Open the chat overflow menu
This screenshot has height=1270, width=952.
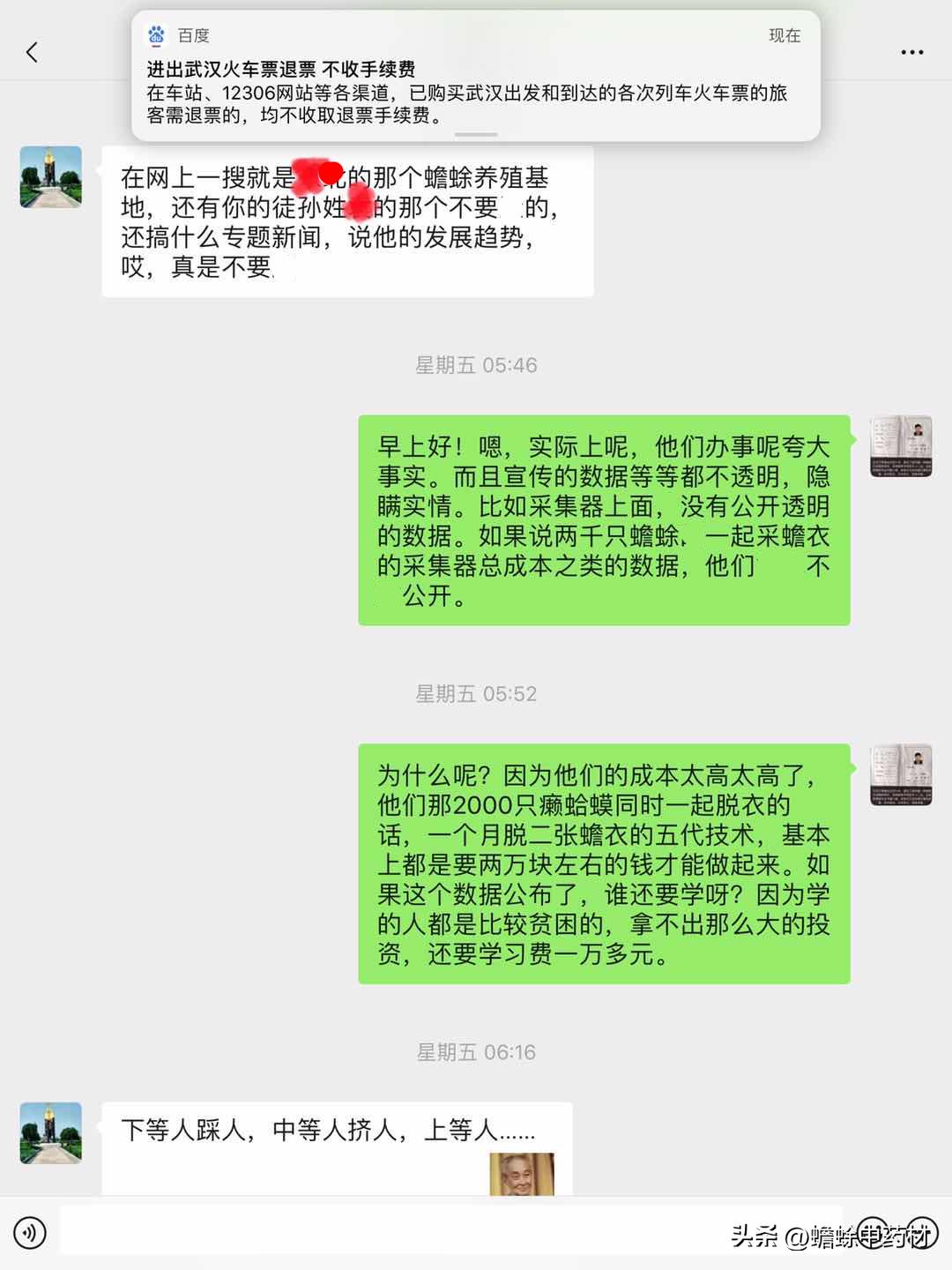pyautogui.click(x=911, y=53)
